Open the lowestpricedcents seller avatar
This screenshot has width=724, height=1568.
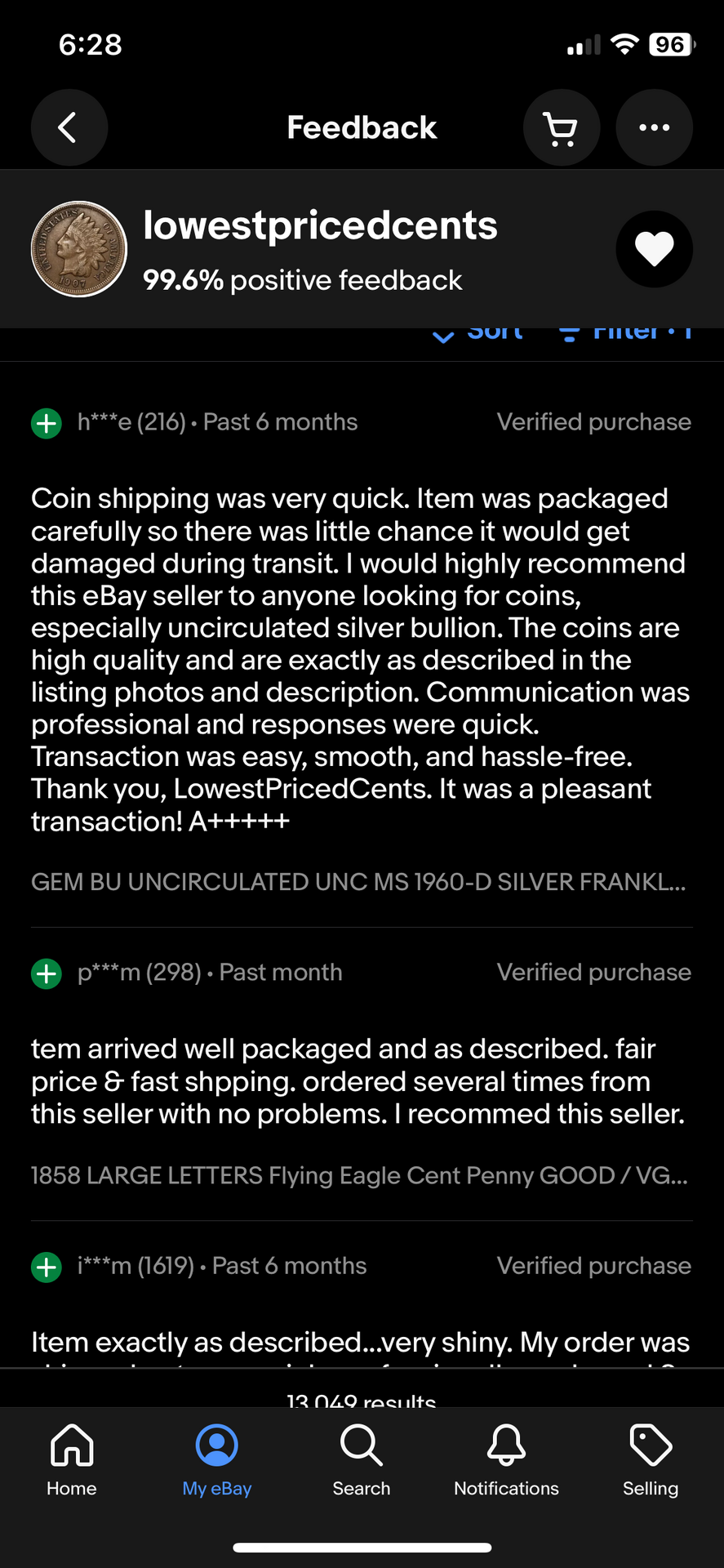tap(79, 249)
